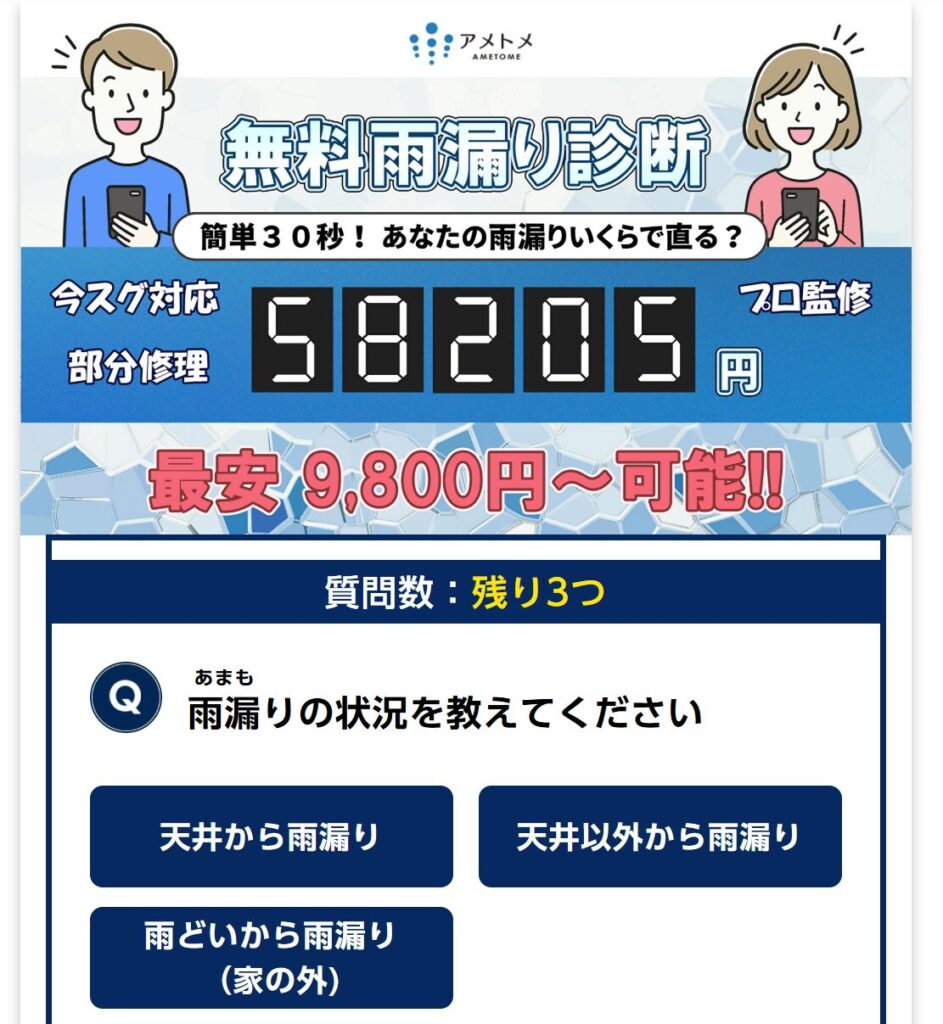Choose 天井以外から雨漏り option

tap(659, 836)
